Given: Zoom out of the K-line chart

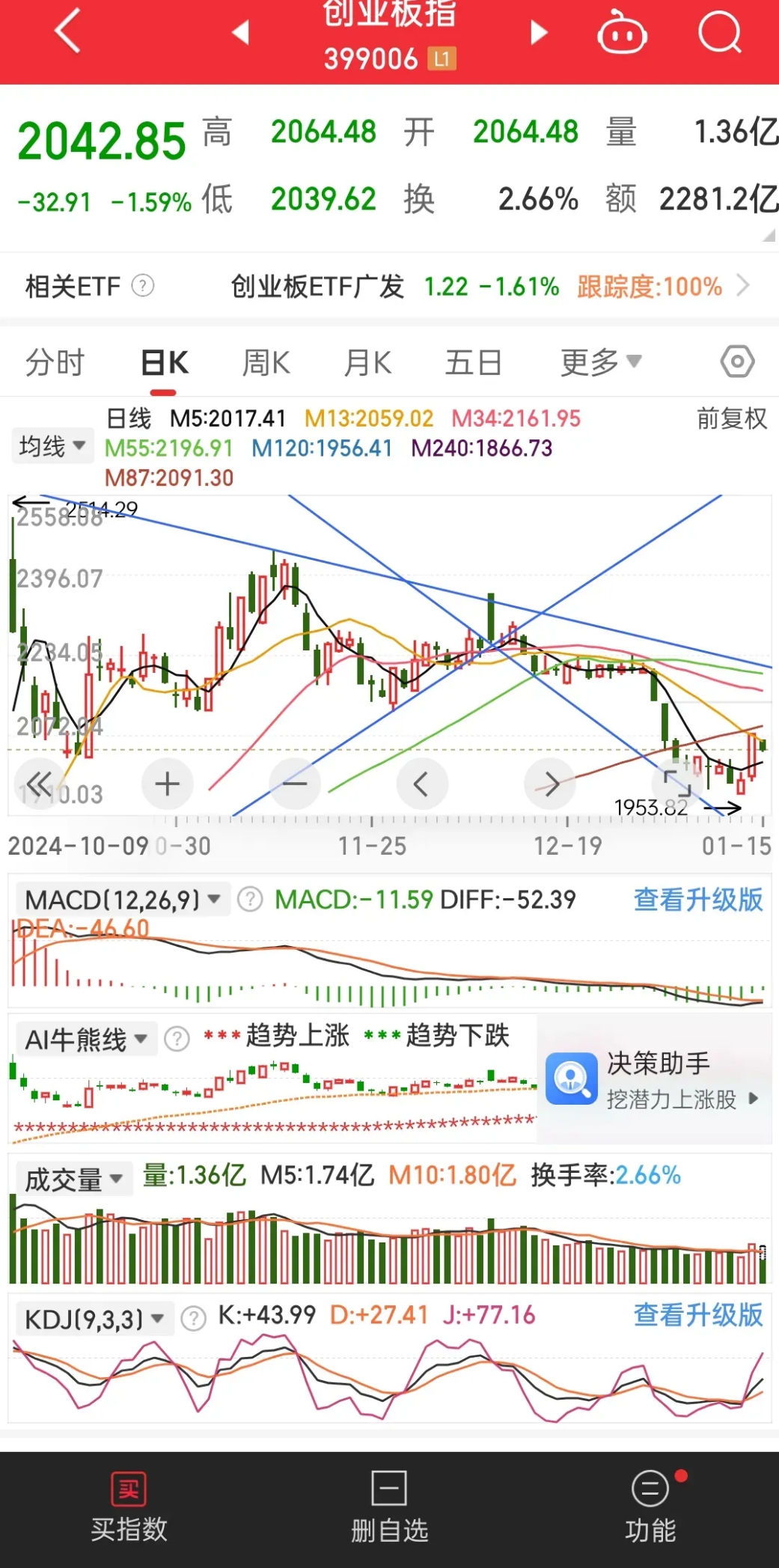Looking at the screenshot, I should point(295,783).
